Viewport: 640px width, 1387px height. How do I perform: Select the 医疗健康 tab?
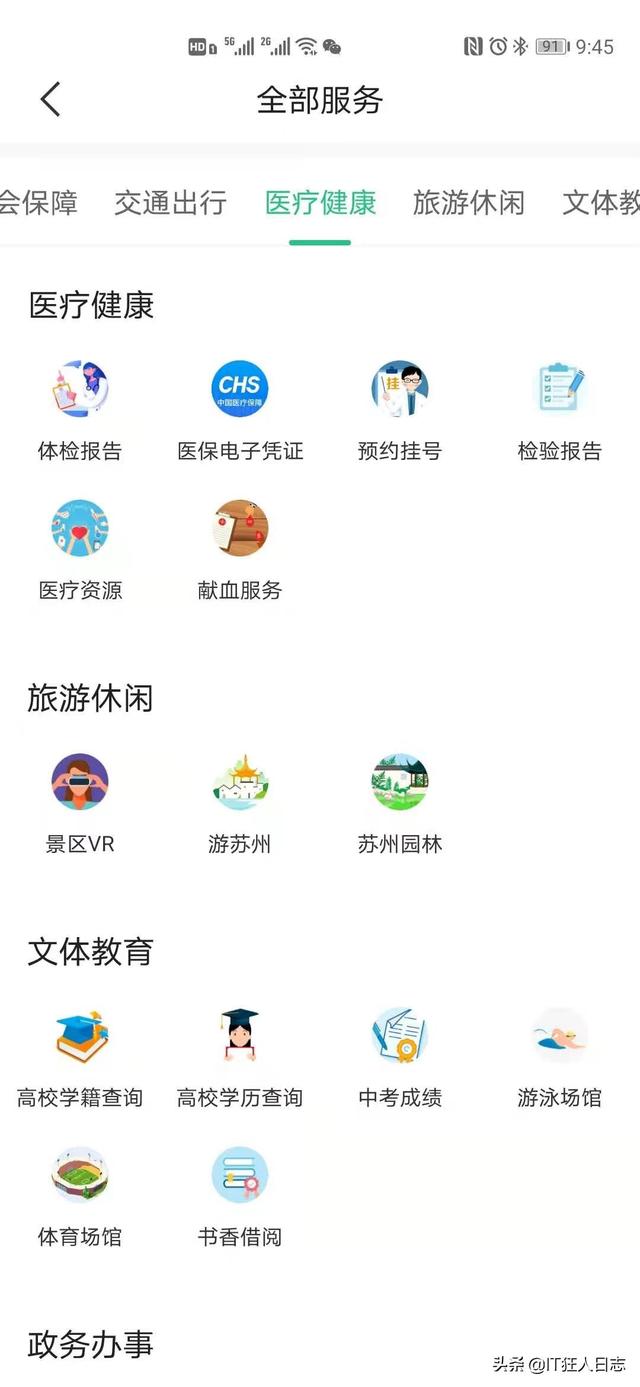[x=320, y=203]
